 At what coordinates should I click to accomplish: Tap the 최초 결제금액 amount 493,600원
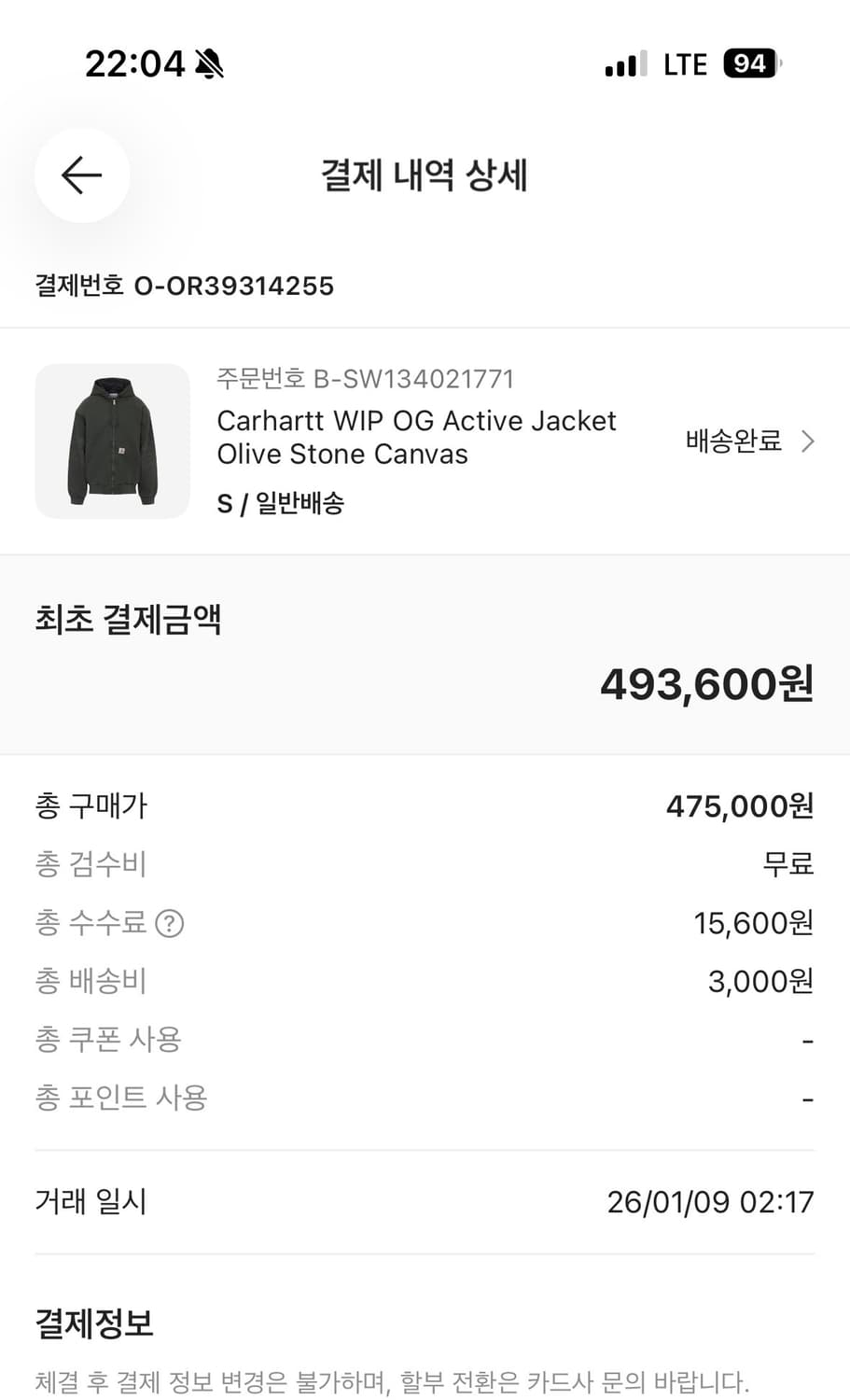tap(705, 683)
